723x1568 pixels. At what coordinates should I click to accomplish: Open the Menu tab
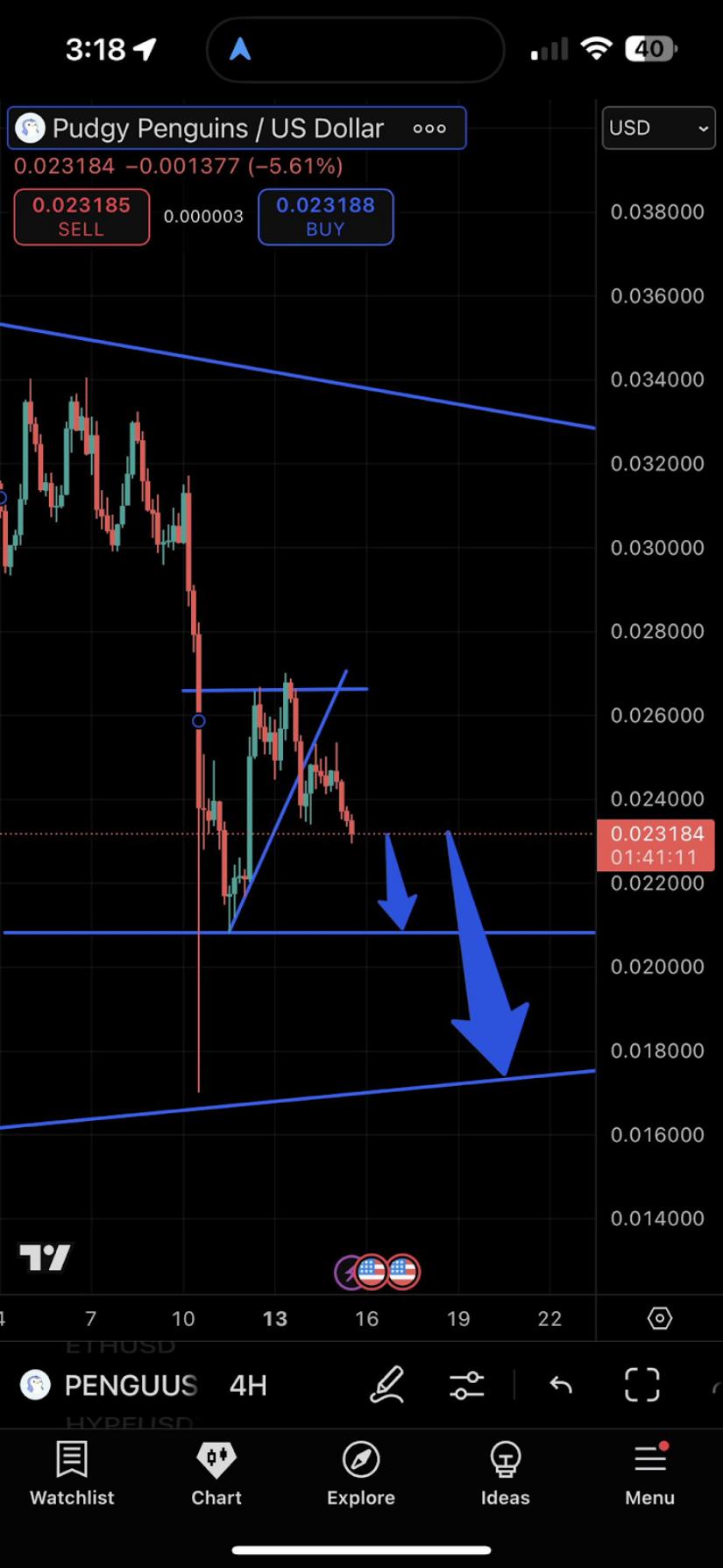tap(649, 1474)
